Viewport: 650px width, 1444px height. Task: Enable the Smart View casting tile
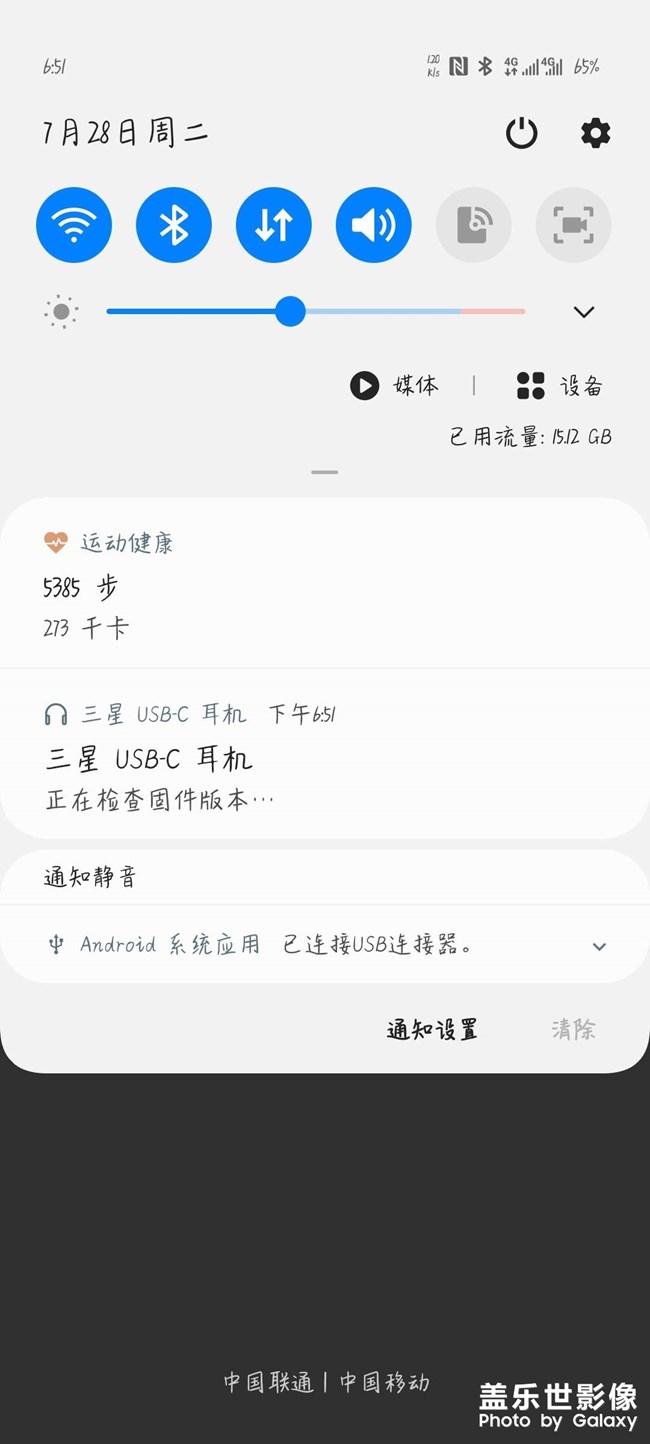pyautogui.click(x=474, y=225)
